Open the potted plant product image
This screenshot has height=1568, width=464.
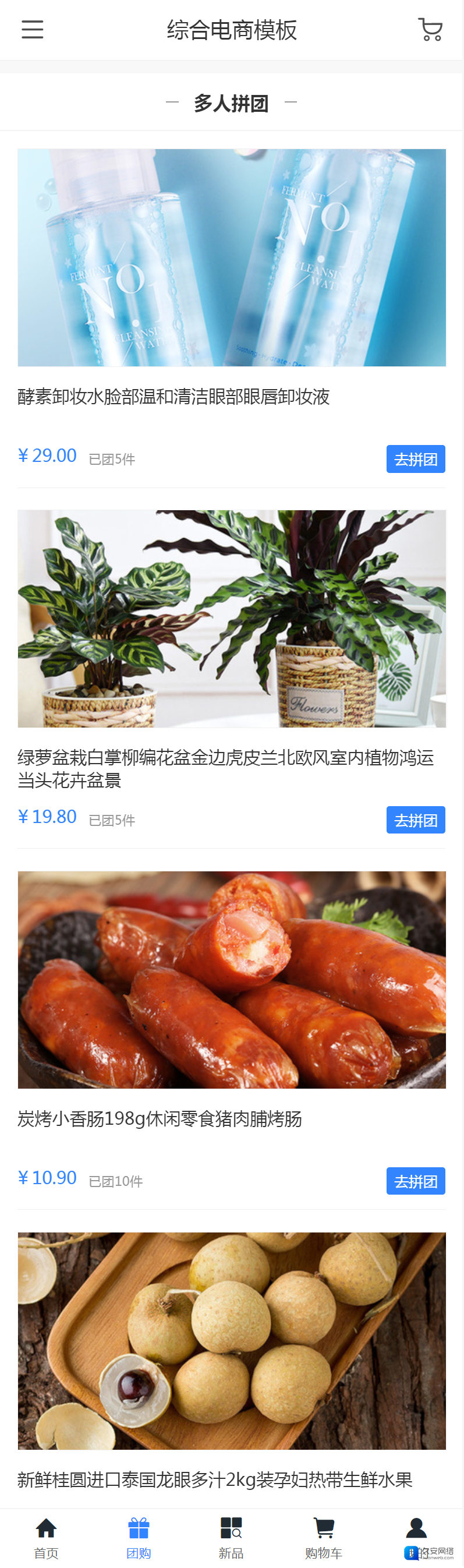[231, 619]
